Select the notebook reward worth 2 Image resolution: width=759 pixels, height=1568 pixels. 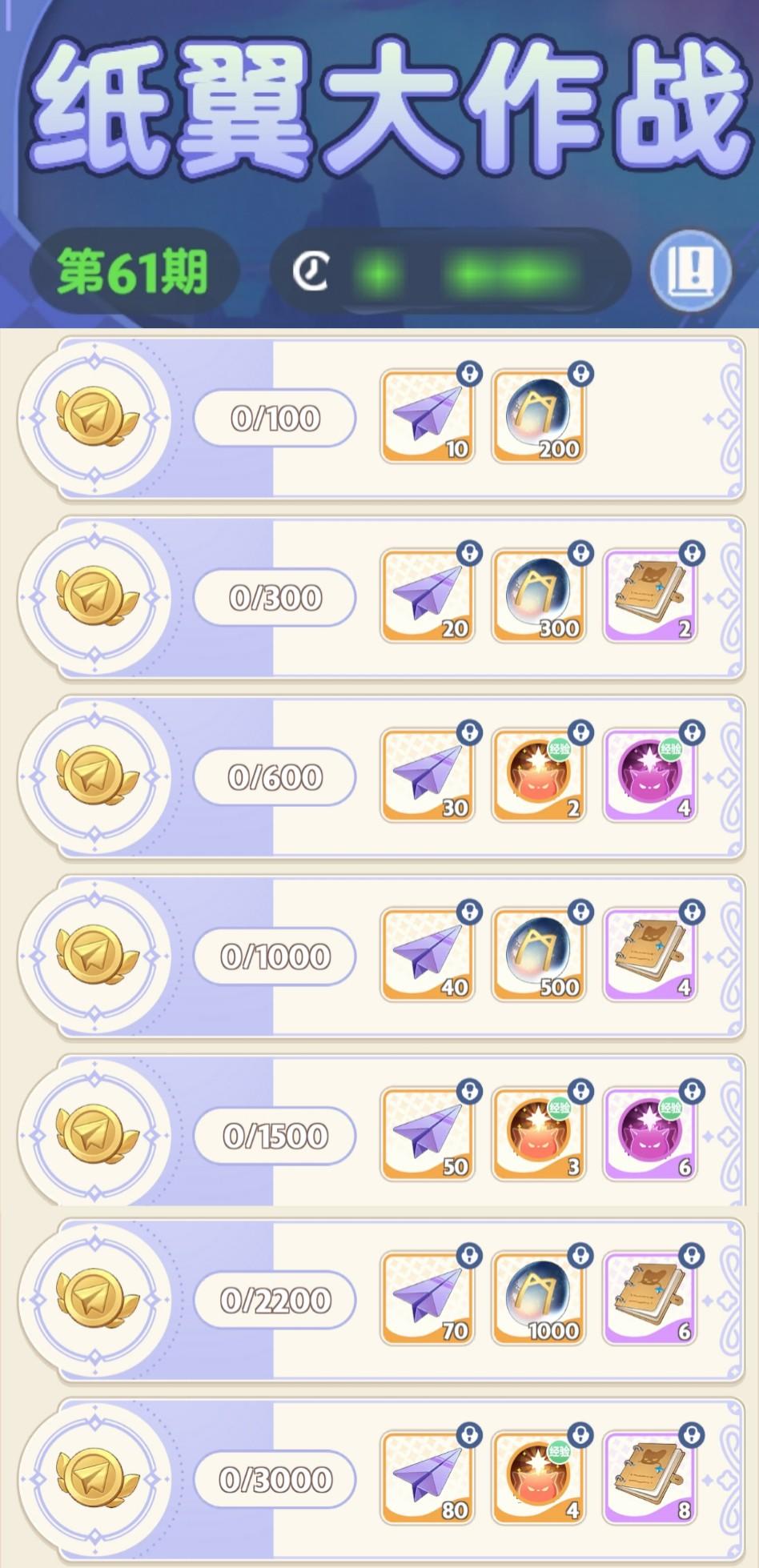click(x=648, y=593)
